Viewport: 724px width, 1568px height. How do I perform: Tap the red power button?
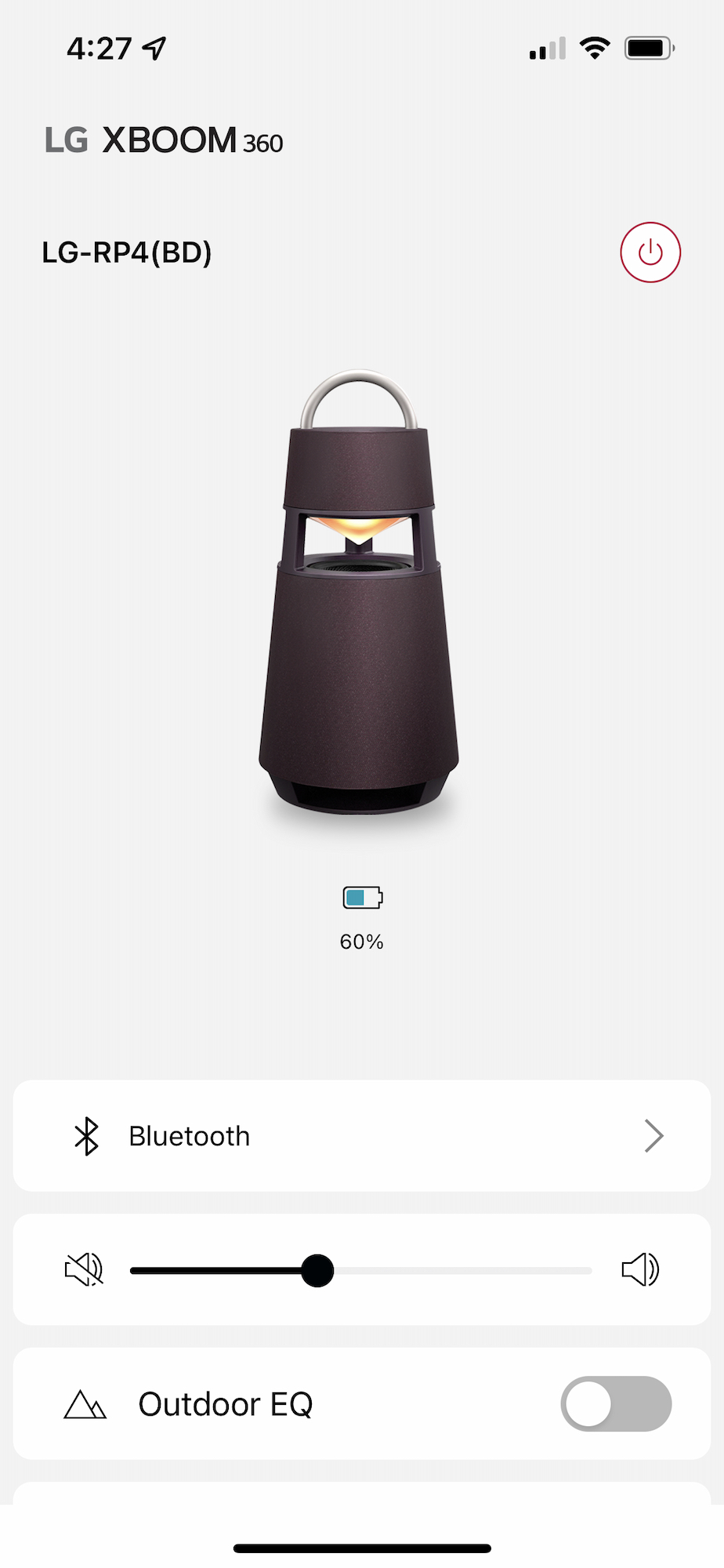(650, 252)
